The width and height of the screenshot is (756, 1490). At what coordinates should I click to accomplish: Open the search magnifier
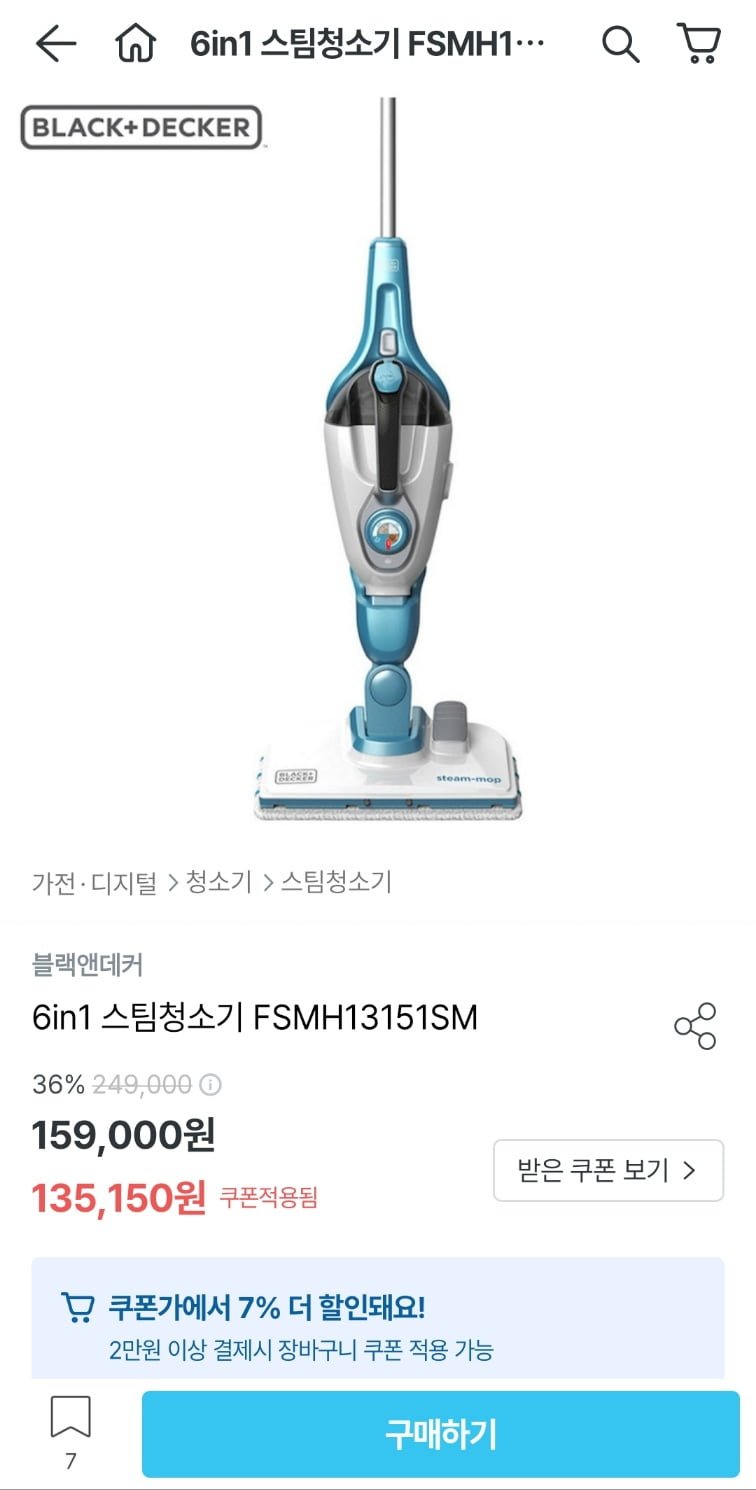[x=620, y=44]
